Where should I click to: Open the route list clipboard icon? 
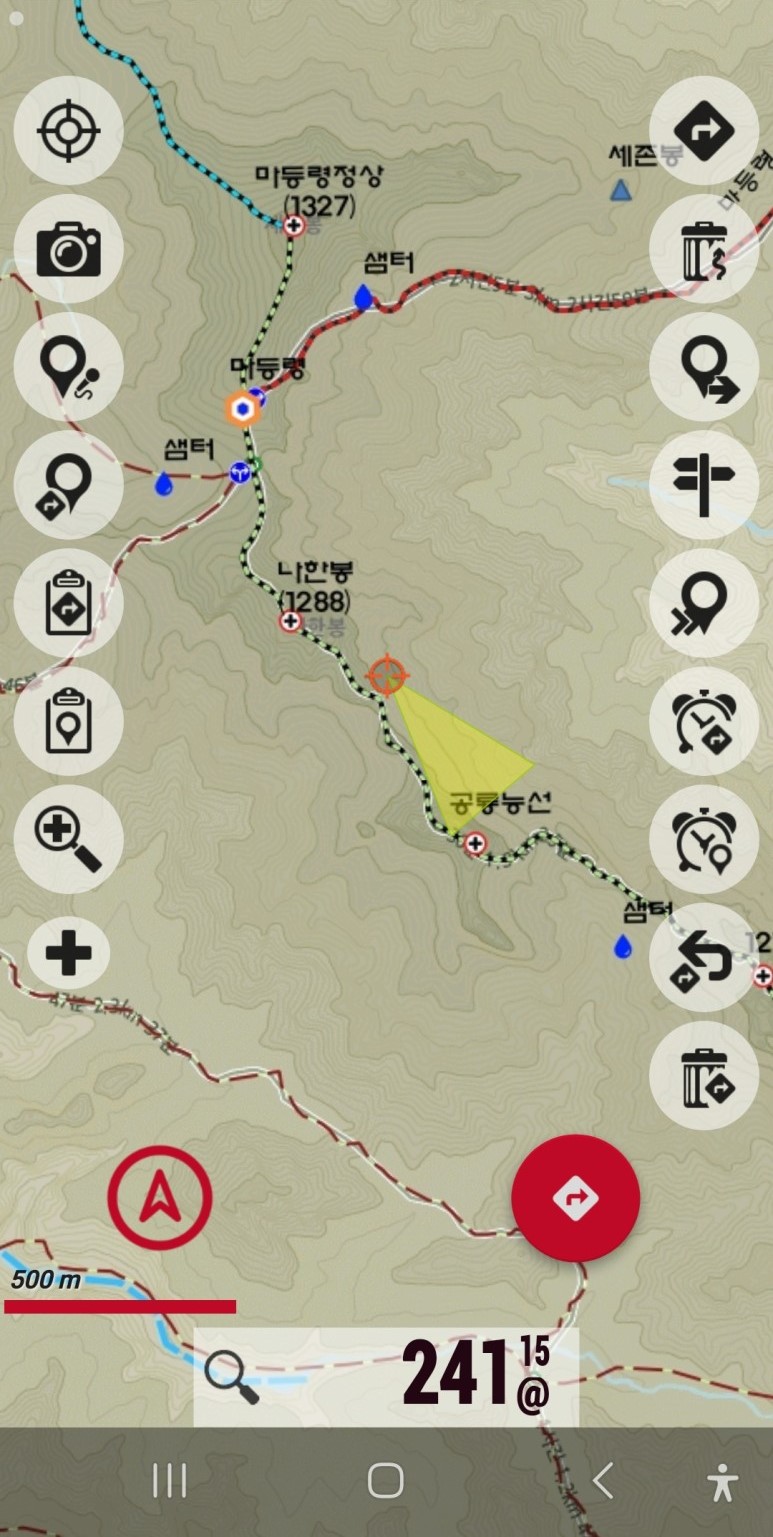[x=68, y=603]
